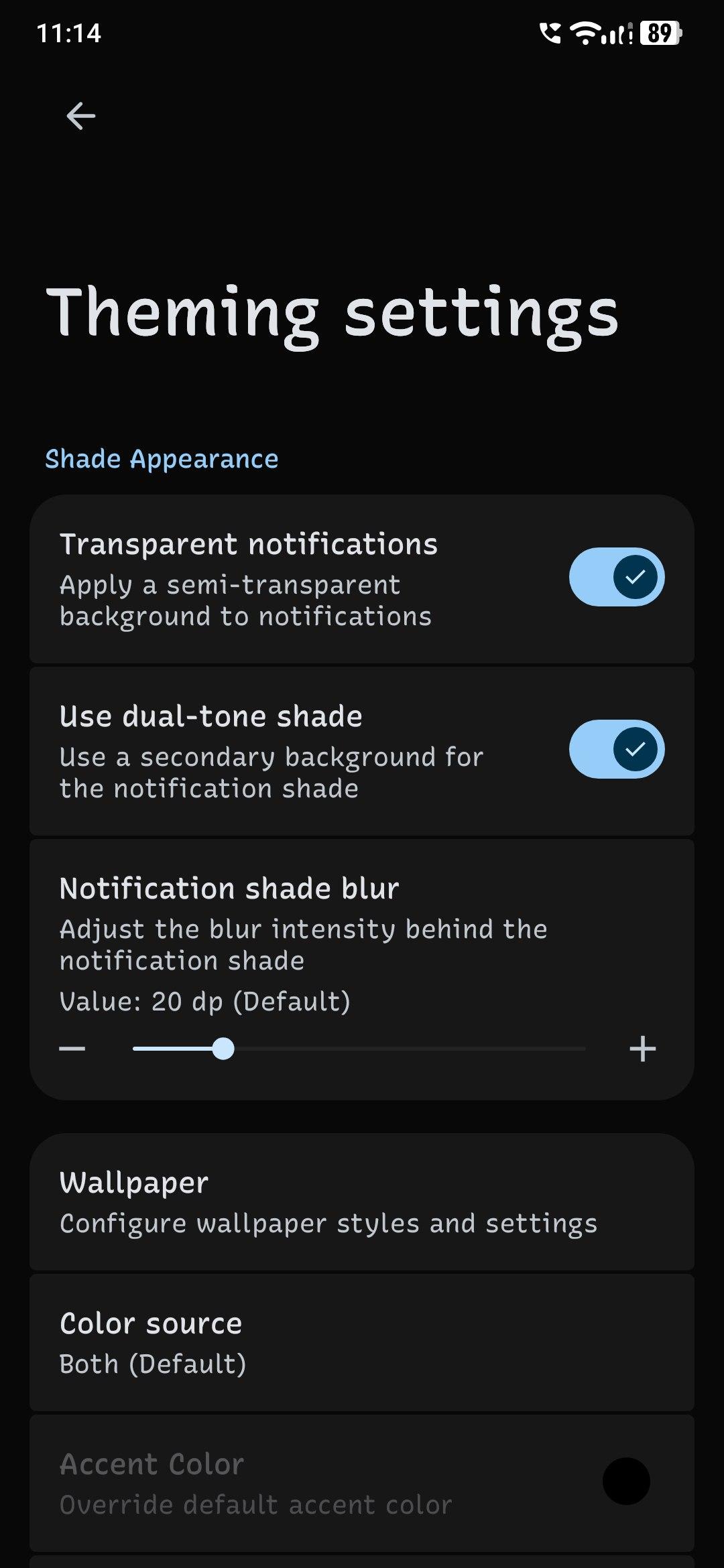This screenshot has height=1568, width=724.
Task: Open Wallpaper settings
Action: point(362,1202)
